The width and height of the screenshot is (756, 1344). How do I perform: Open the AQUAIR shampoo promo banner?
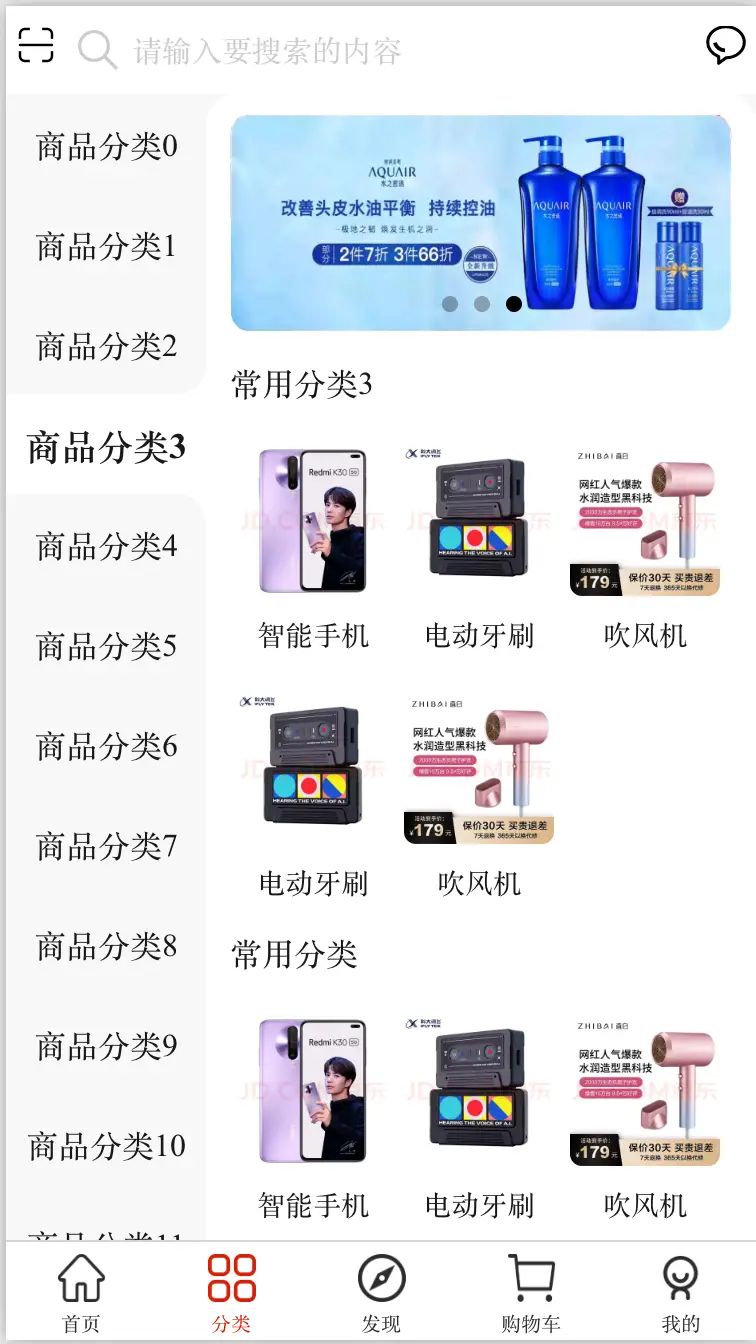point(480,222)
